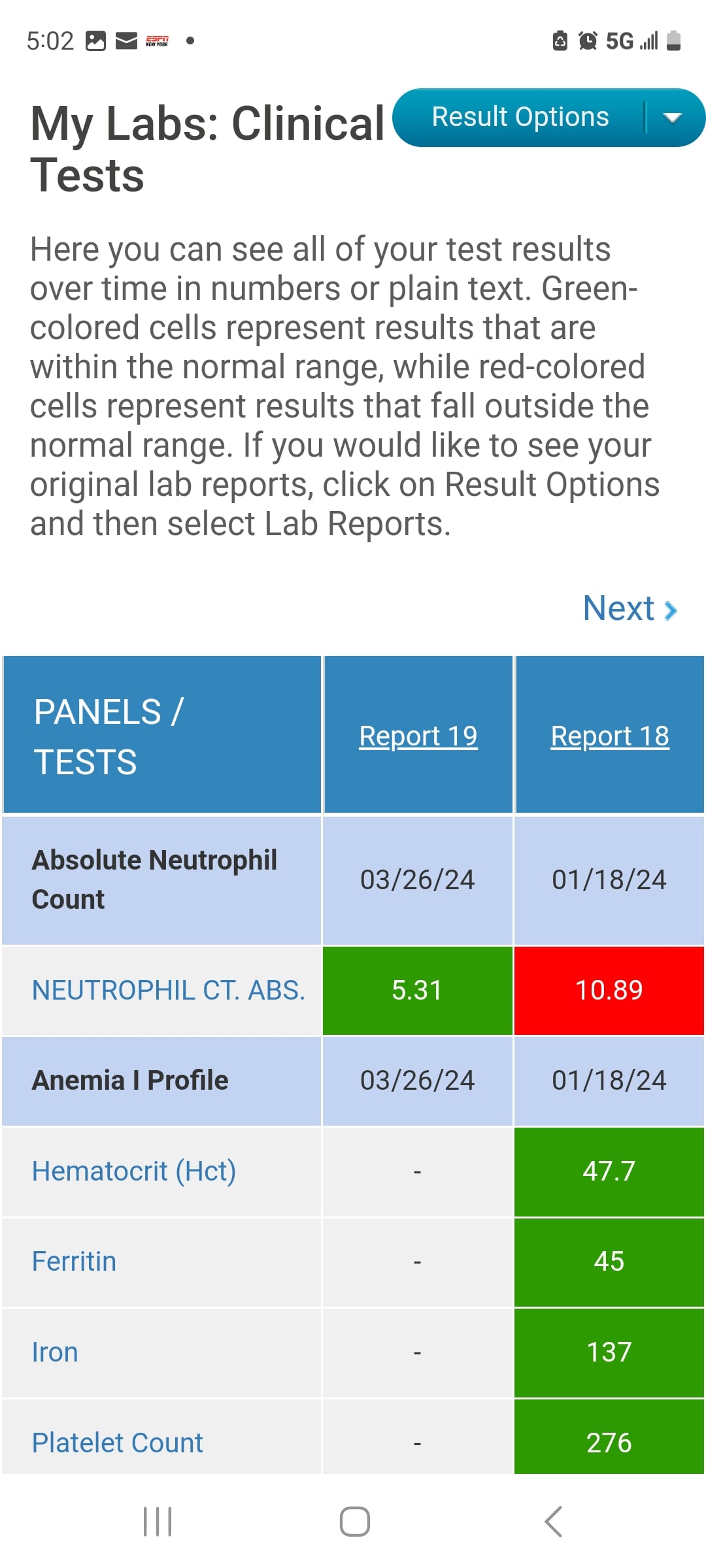Open the Report 19 link
The image size is (706, 1568).
418,736
